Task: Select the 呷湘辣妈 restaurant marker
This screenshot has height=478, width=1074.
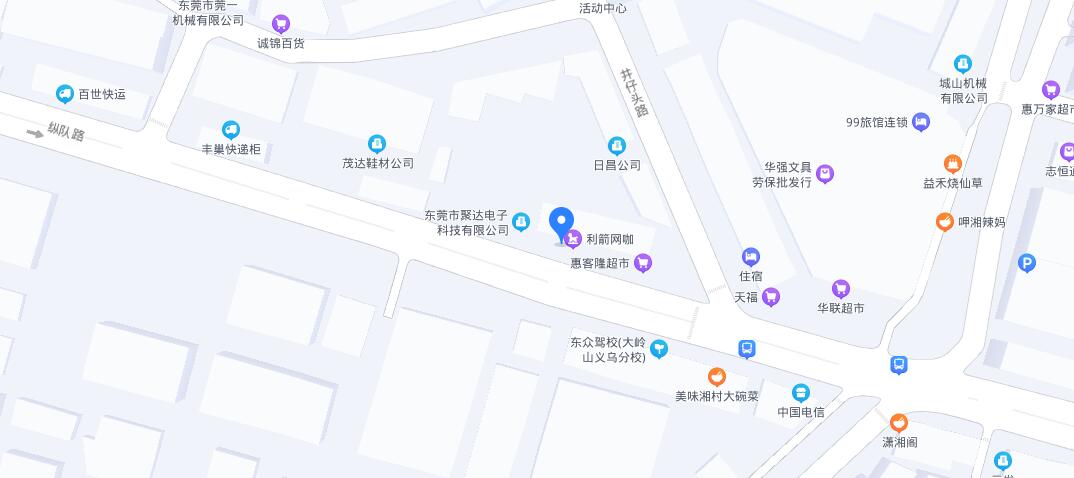Action: [945, 222]
